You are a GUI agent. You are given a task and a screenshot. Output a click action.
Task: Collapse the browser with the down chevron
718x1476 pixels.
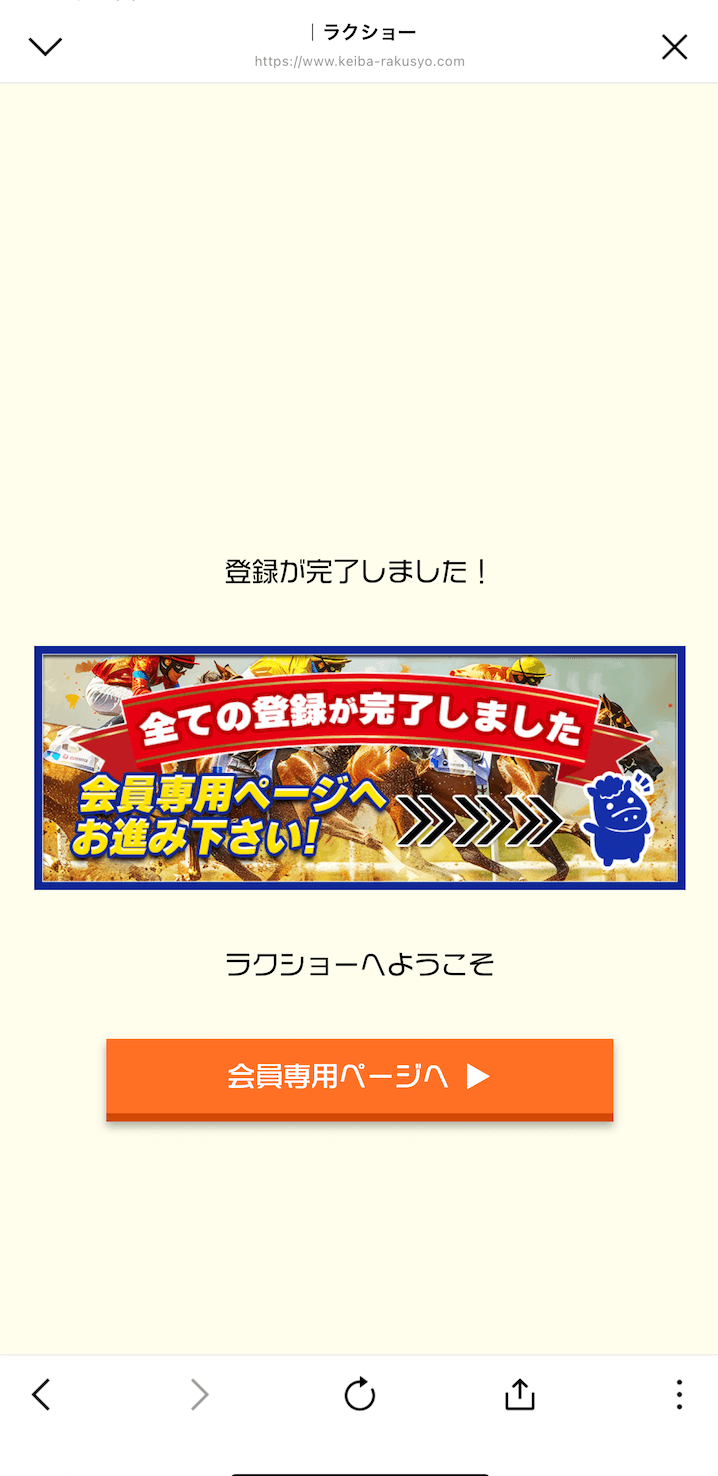(x=46, y=46)
